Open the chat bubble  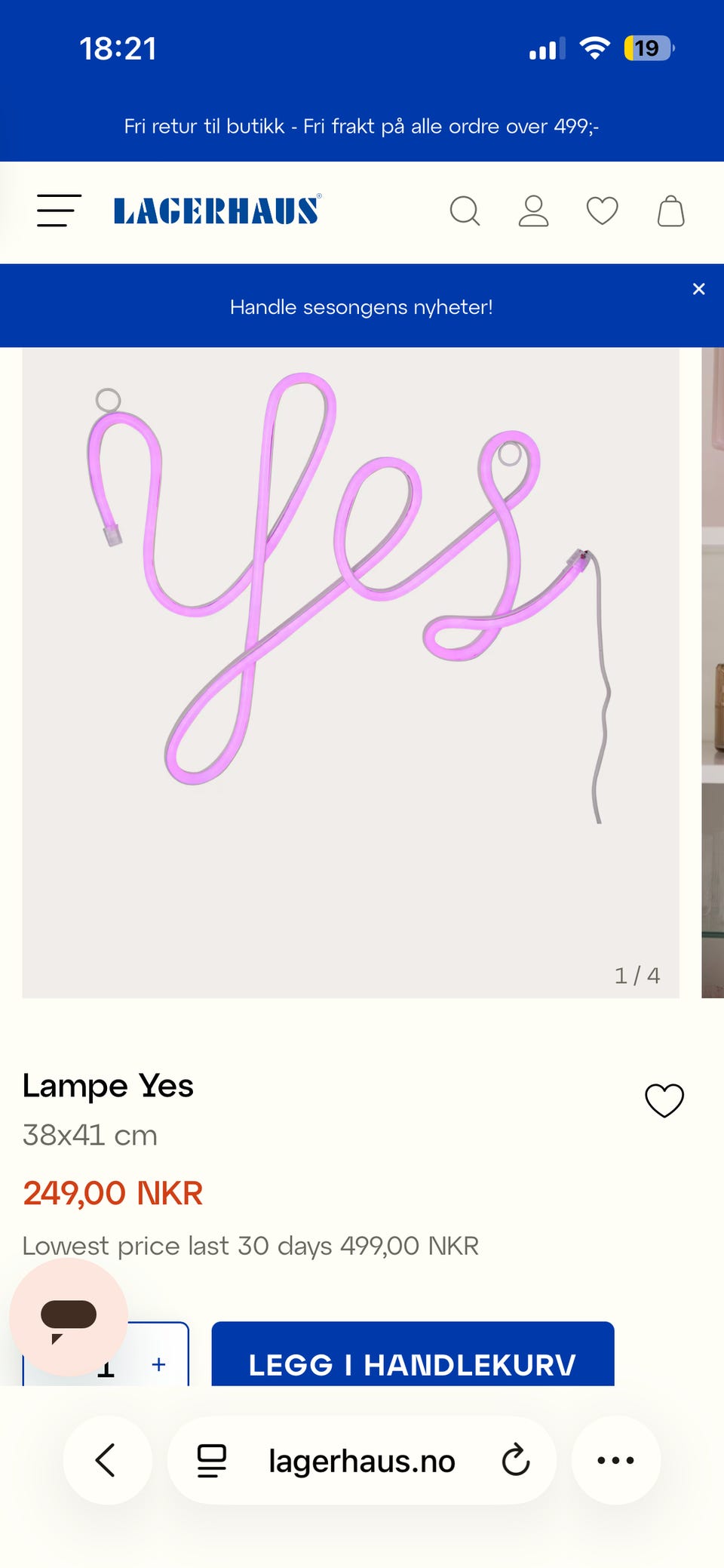coord(69,1317)
